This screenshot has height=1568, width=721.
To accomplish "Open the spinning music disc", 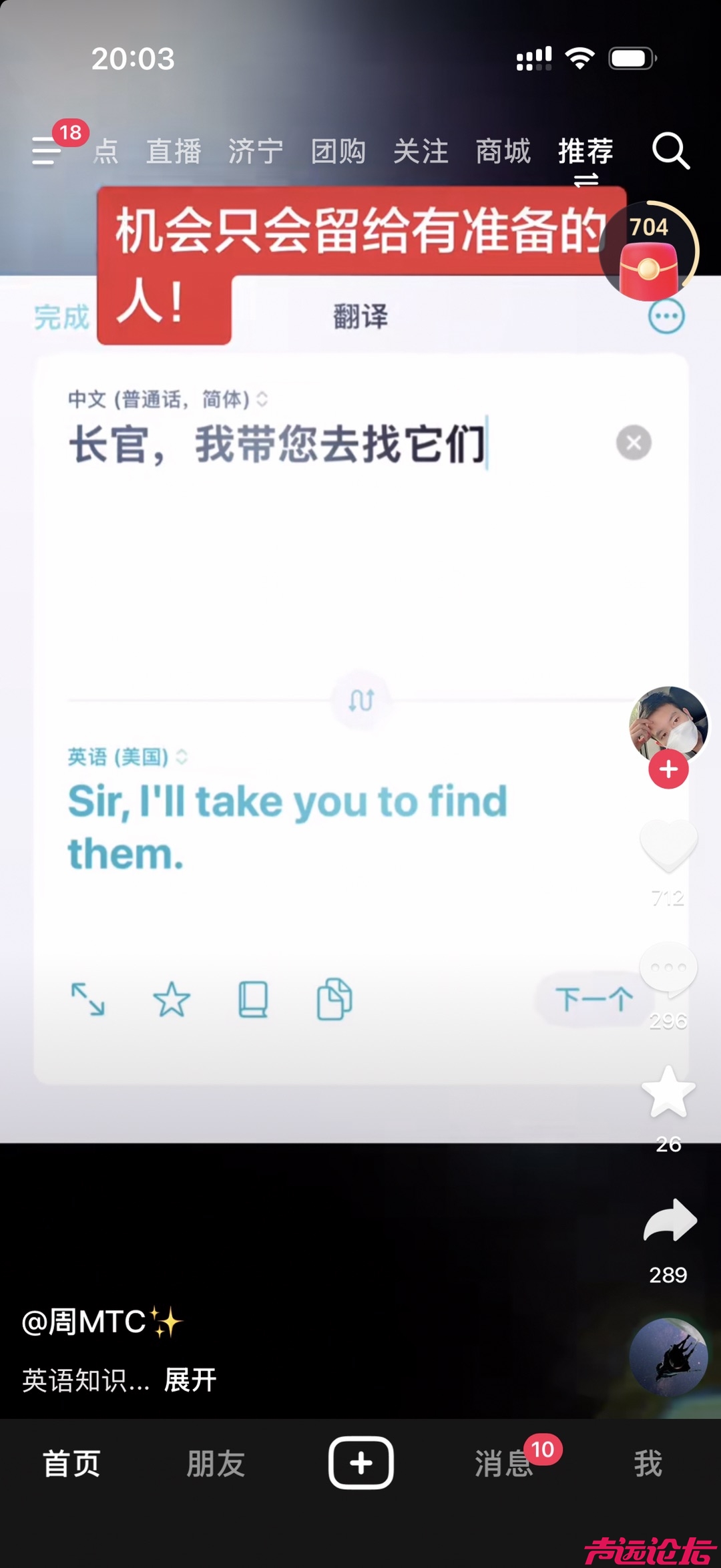I will click(x=668, y=1357).
